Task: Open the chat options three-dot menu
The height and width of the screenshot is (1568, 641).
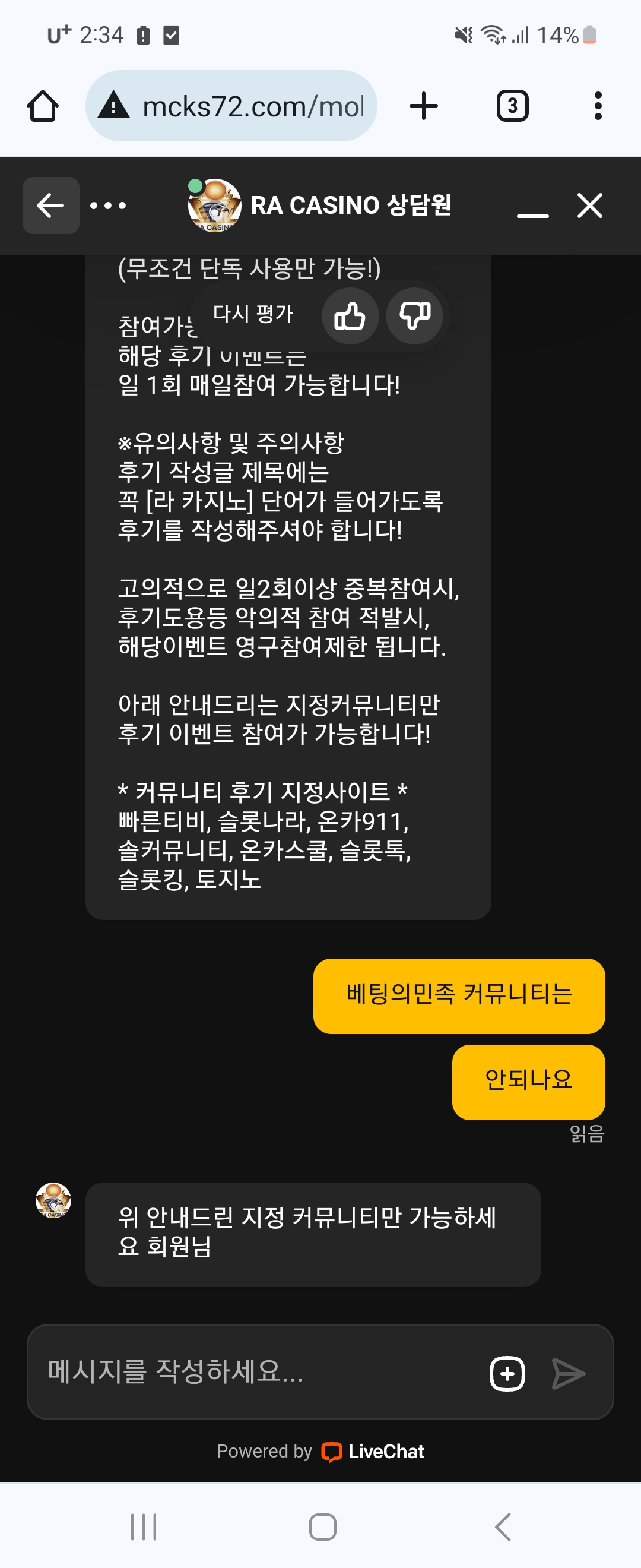Action: (108, 206)
